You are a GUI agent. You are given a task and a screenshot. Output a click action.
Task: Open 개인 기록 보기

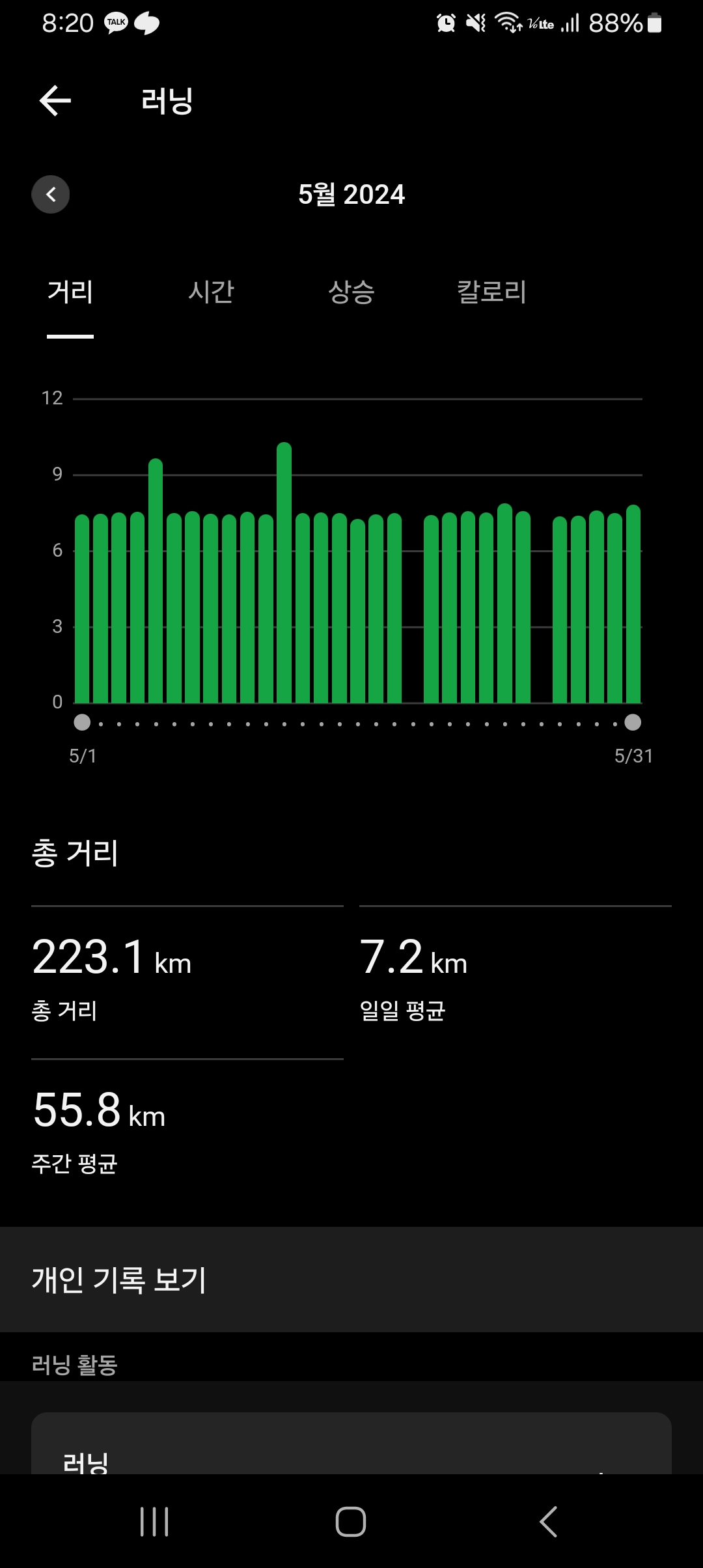click(351, 1280)
